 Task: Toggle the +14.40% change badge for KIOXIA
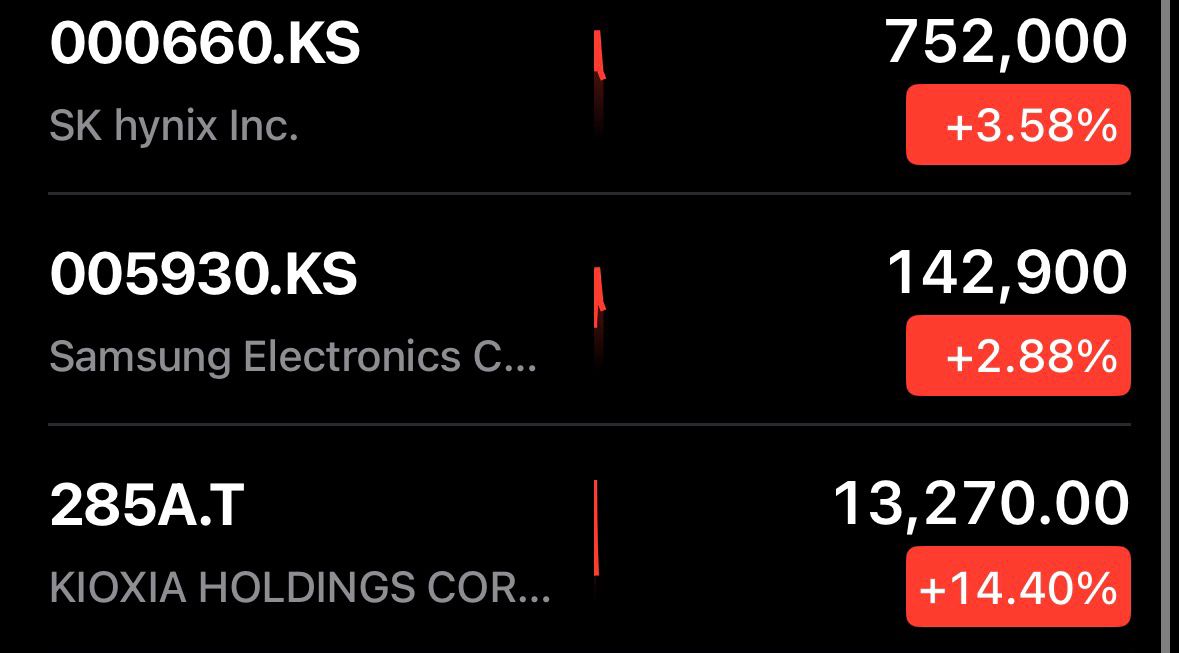[x=1018, y=587]
